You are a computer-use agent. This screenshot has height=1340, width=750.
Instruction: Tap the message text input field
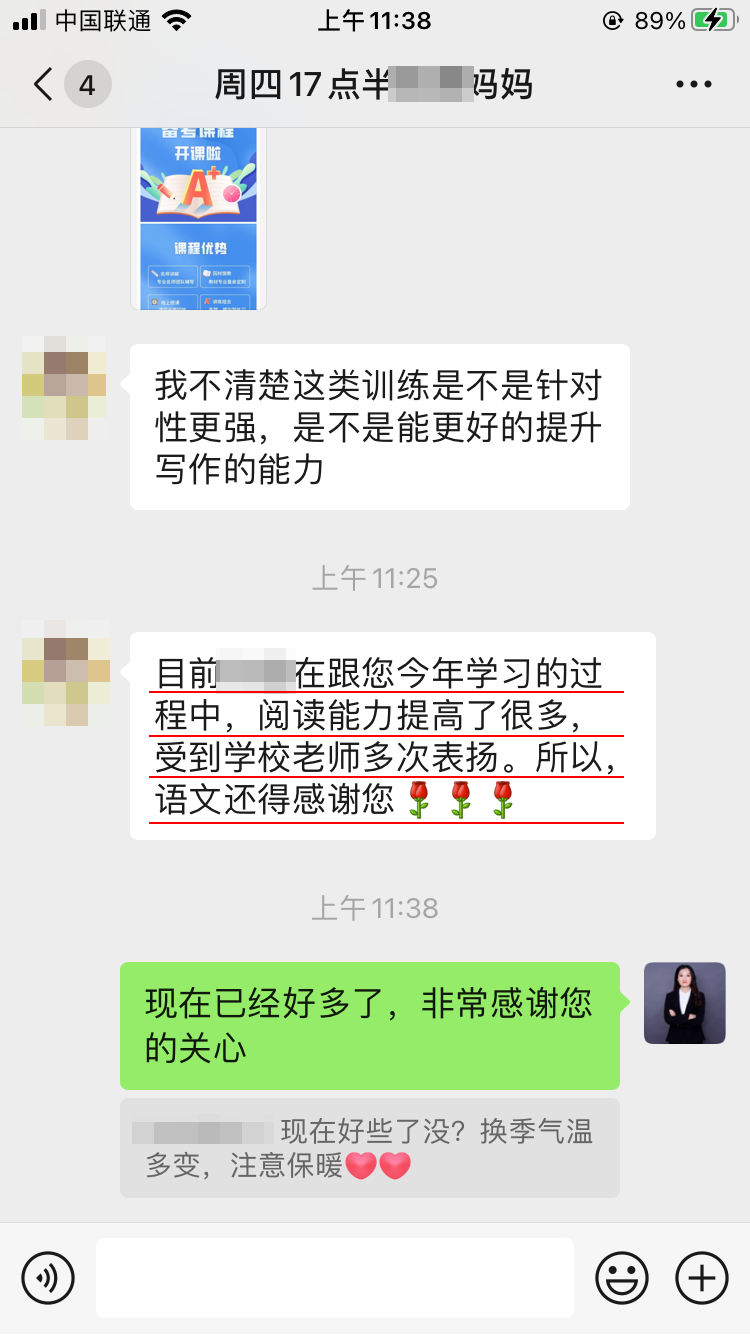(x=334, y=1277)
